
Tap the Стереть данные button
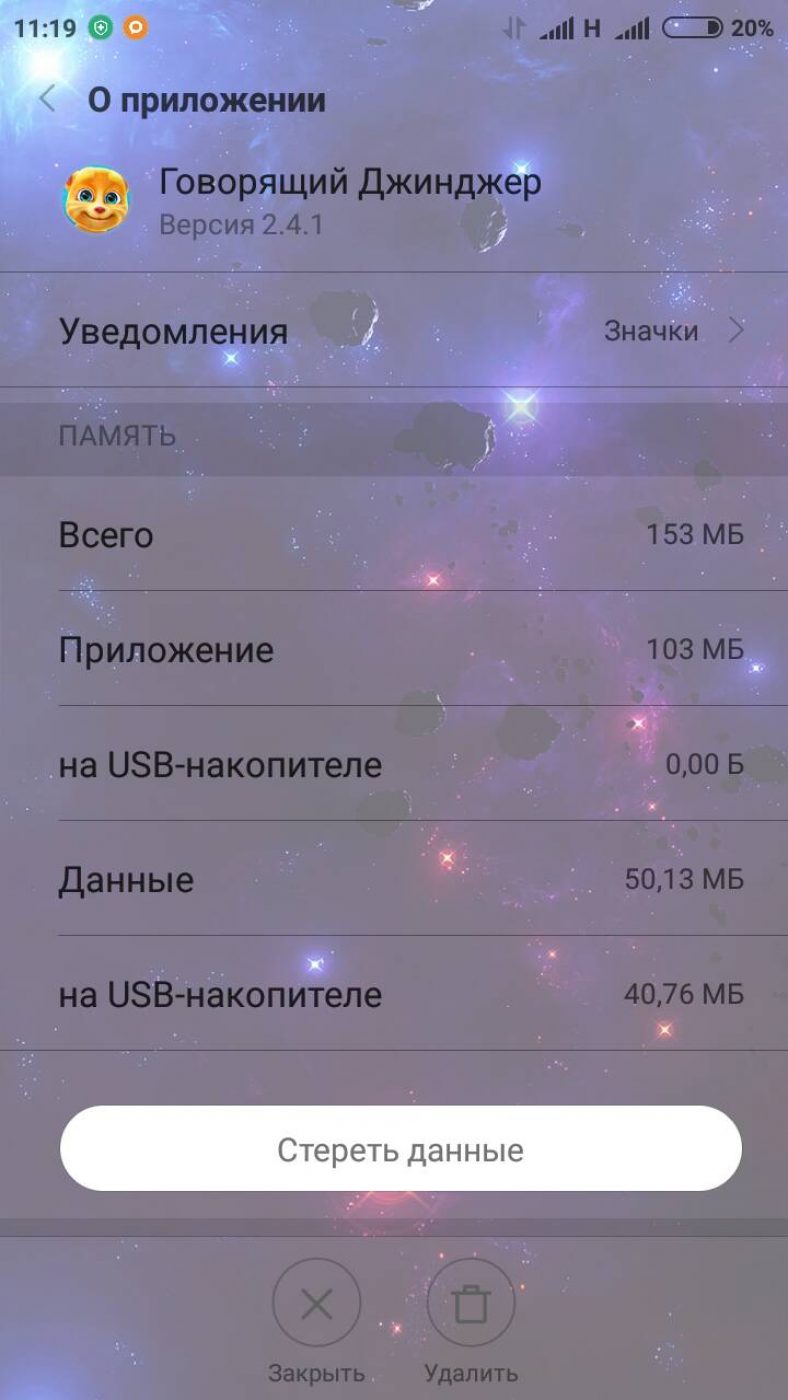(x=400, y=1149)
